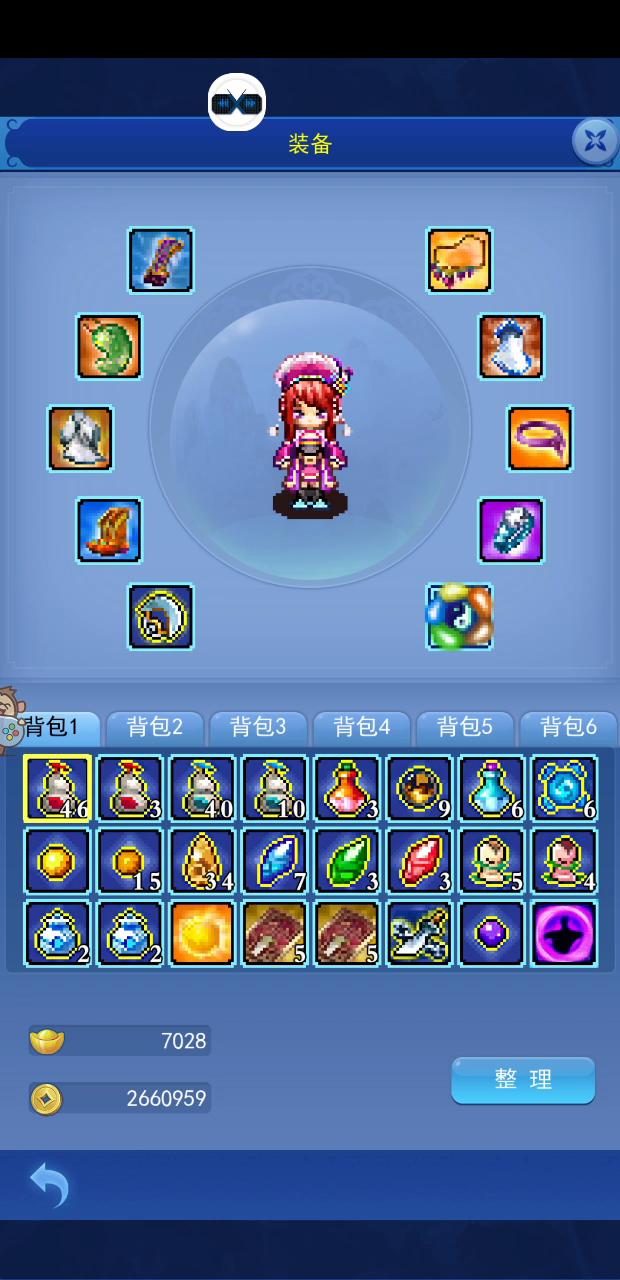Close the 装备 equipment panel
The height and width of the screenshot is (1280, 620).
click(x=595, y=141)
